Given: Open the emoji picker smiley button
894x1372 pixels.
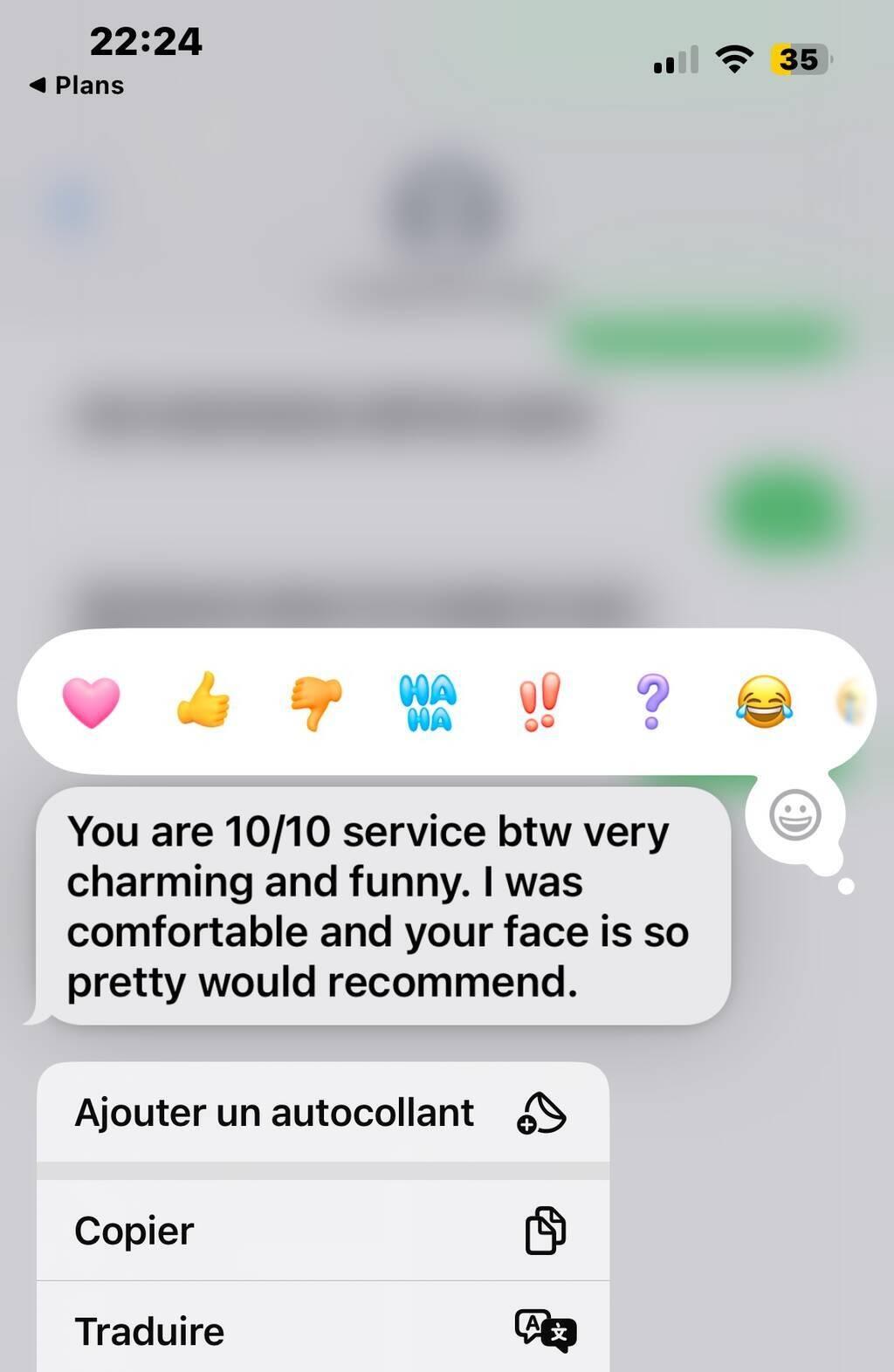Looking at the screenshot, I should pyautogui.click(x=794, y=815).
